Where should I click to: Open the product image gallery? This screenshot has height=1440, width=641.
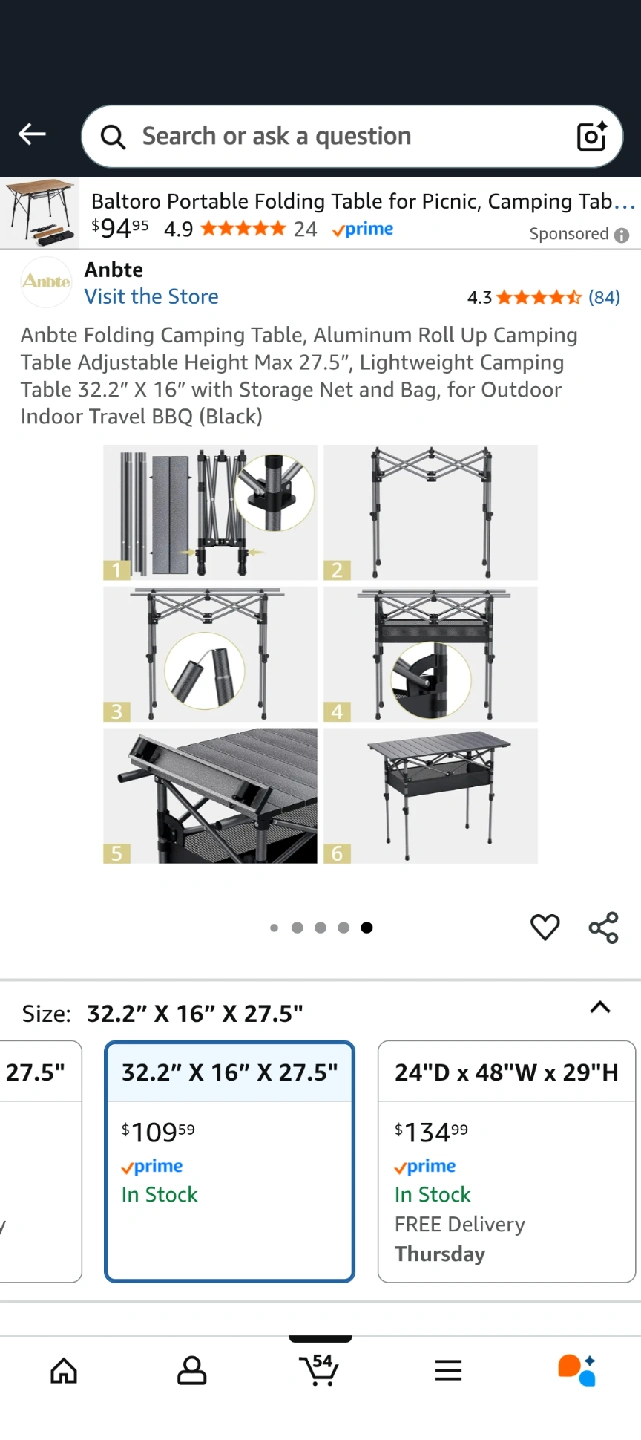tap(320, 654)
